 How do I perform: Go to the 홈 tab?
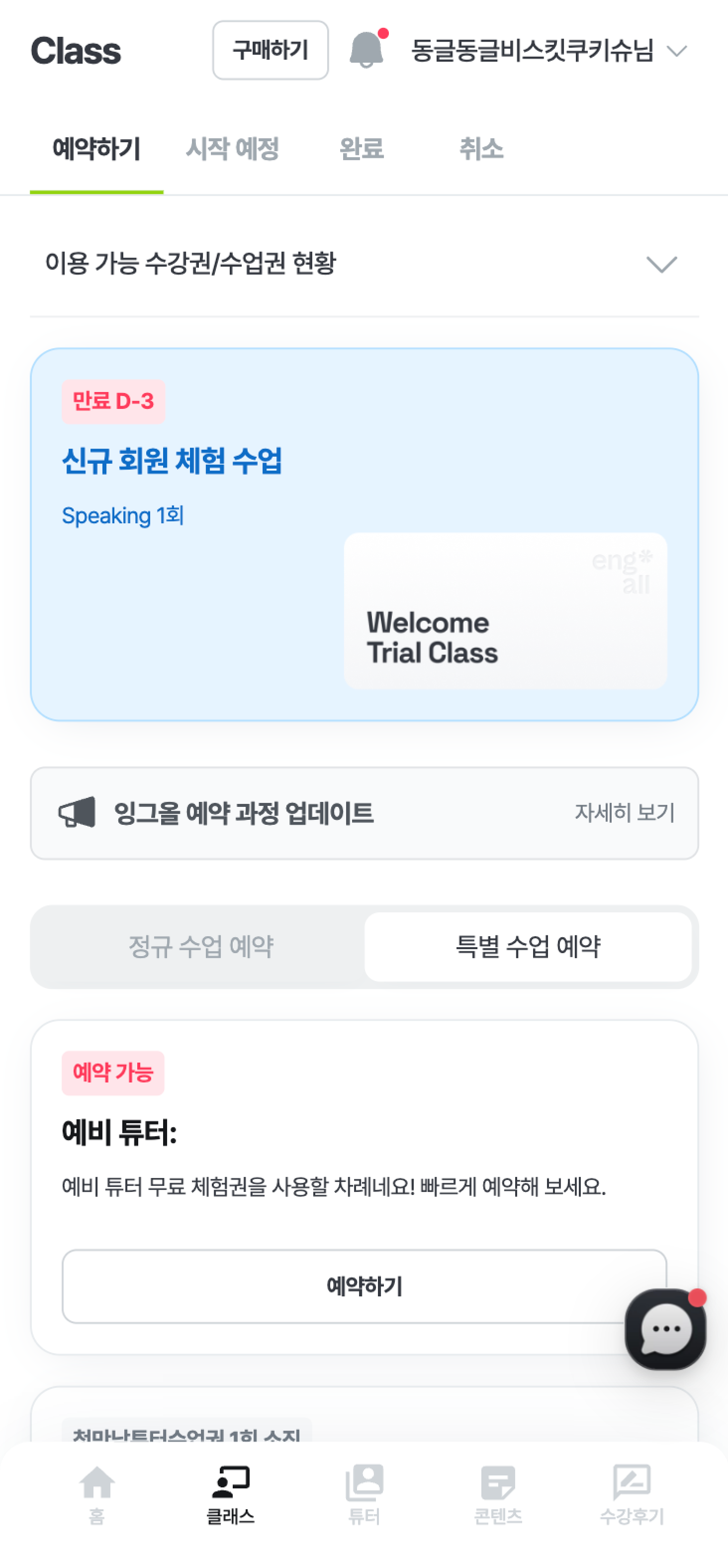coord(97,1494)
